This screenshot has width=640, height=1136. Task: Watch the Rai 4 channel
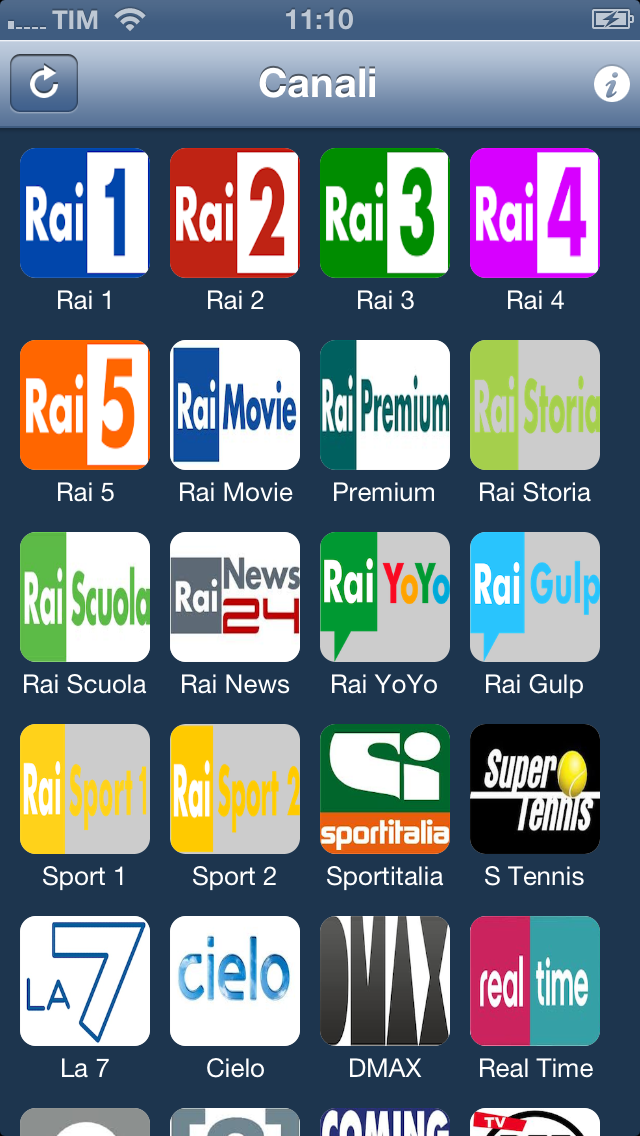[x=535, y=213]
